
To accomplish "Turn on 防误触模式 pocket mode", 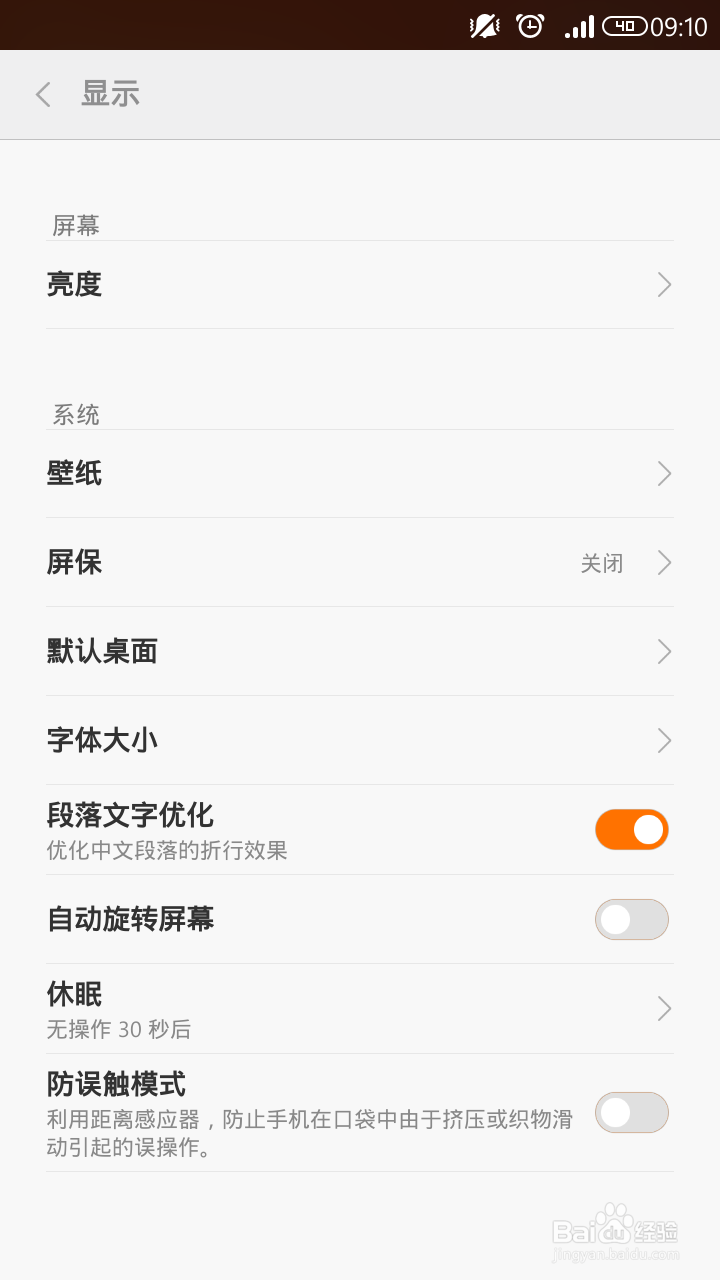I will point(631,1112).
